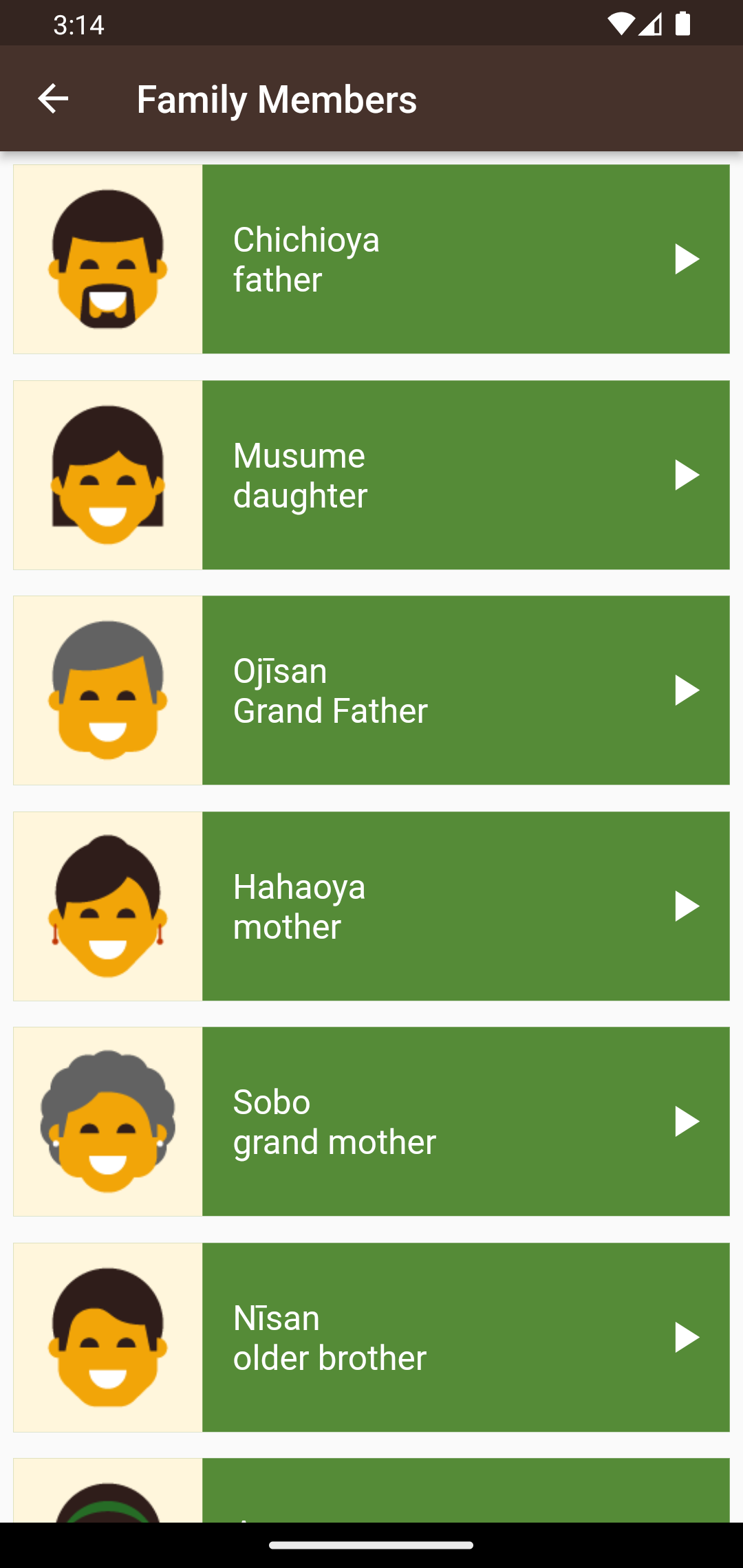Tap the father avatar icon

107,259
